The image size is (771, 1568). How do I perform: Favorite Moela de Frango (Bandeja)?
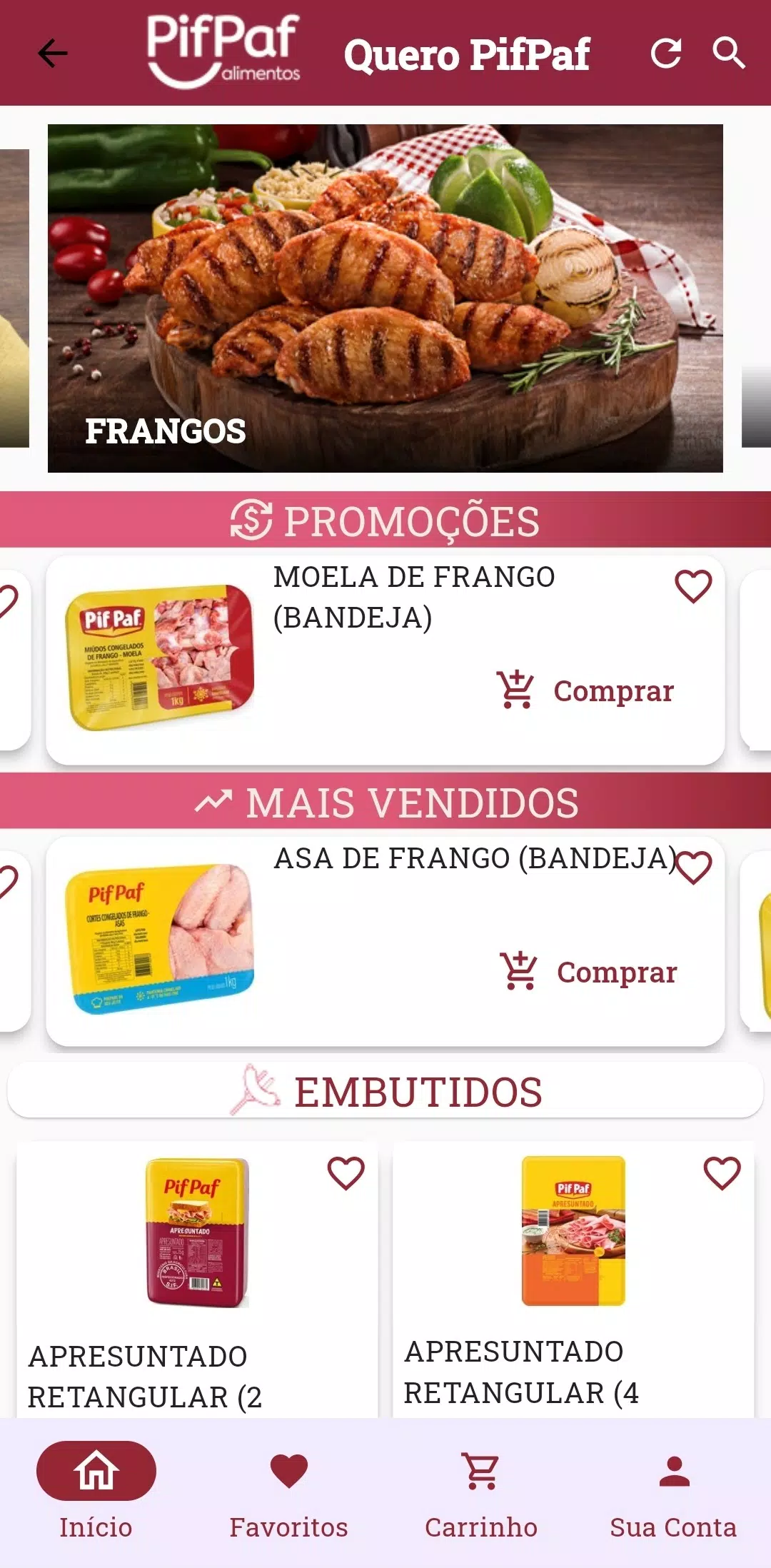693,586
